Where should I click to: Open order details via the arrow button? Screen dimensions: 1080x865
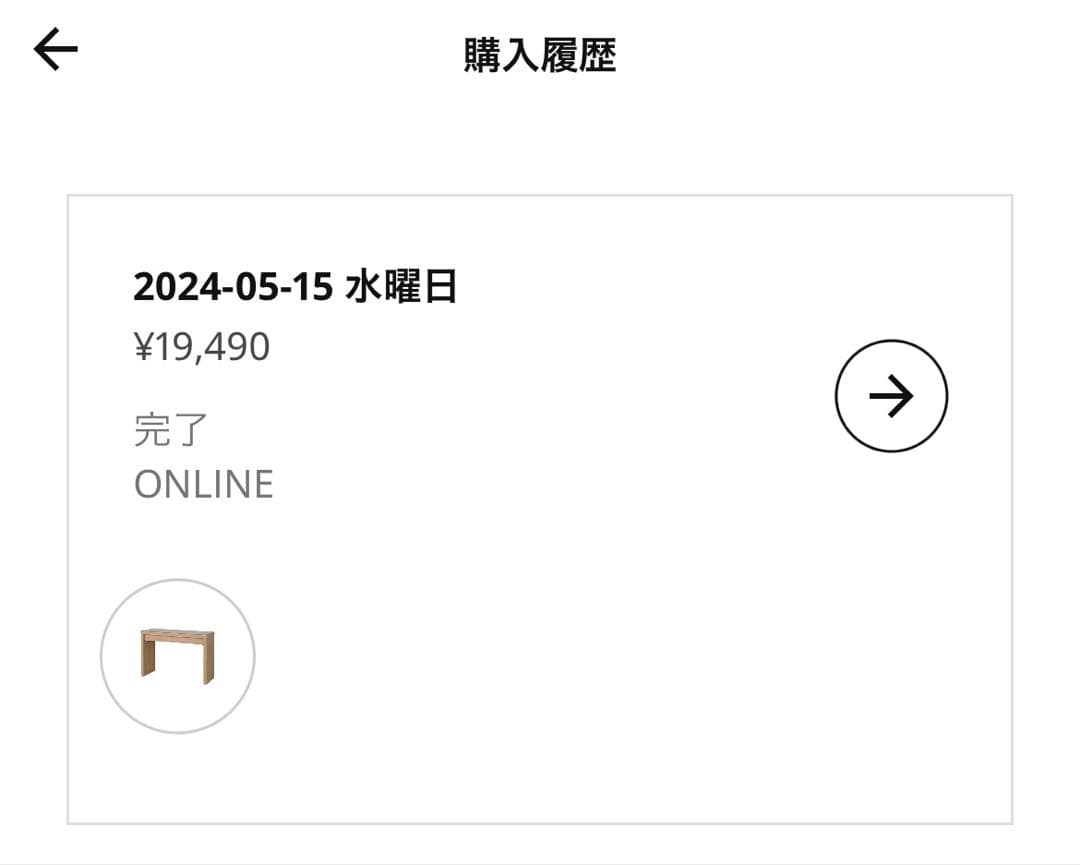pyautogui.click(x=890, y=396)
